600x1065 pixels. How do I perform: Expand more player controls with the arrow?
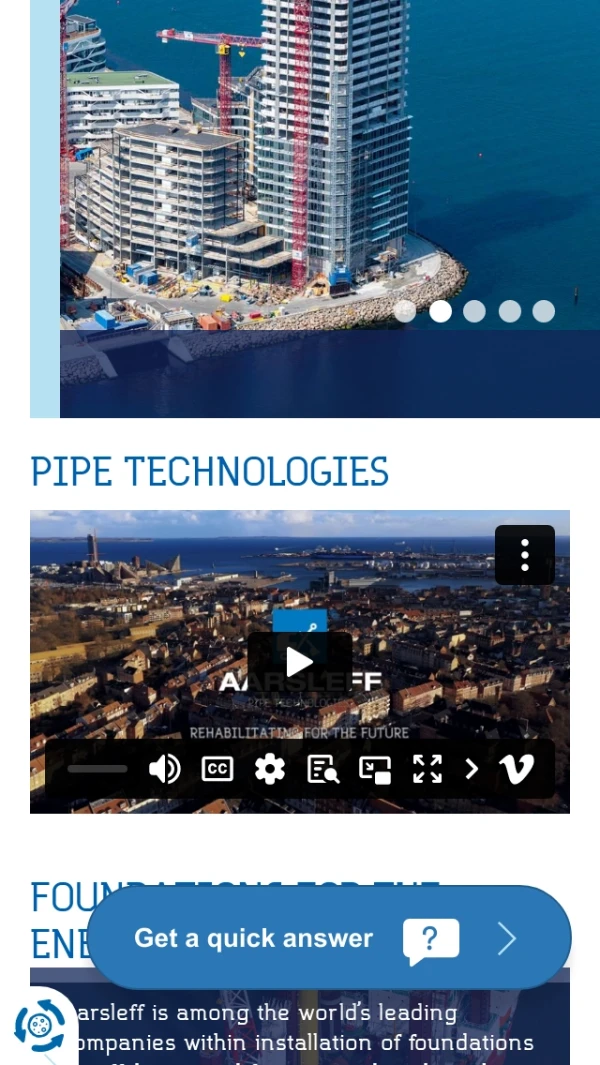coord(472,769)
